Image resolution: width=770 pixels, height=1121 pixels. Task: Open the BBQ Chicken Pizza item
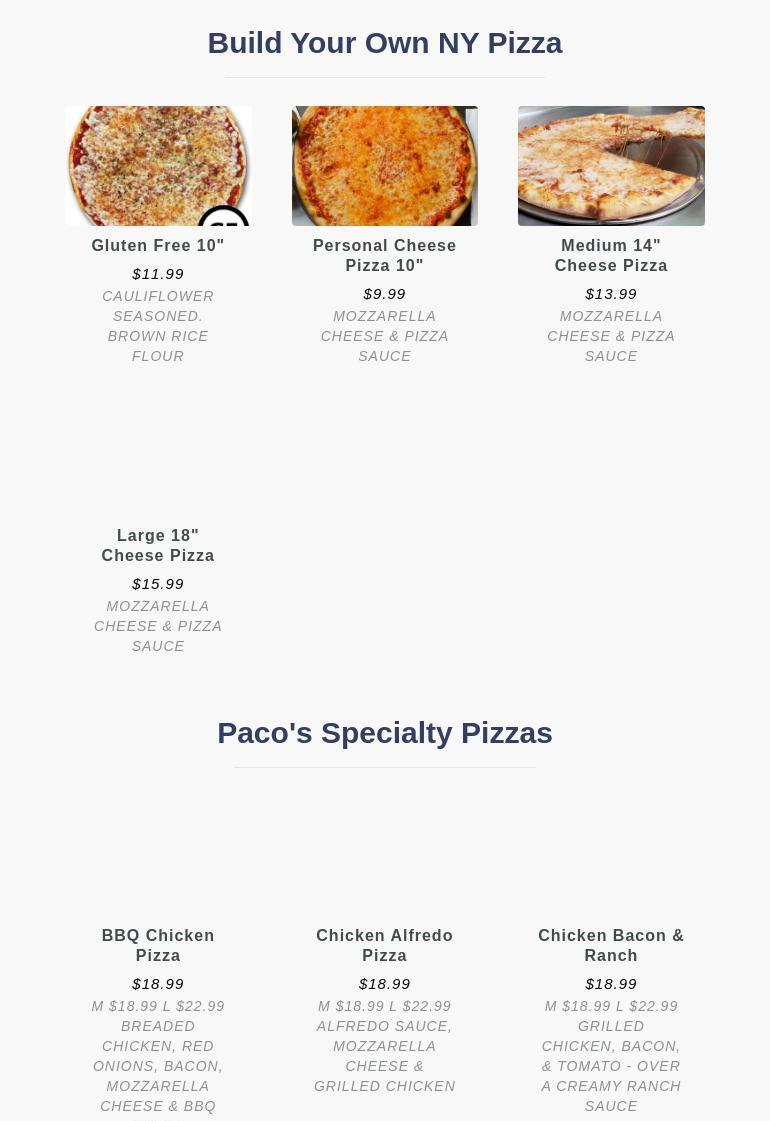click(x=158, y=945)
